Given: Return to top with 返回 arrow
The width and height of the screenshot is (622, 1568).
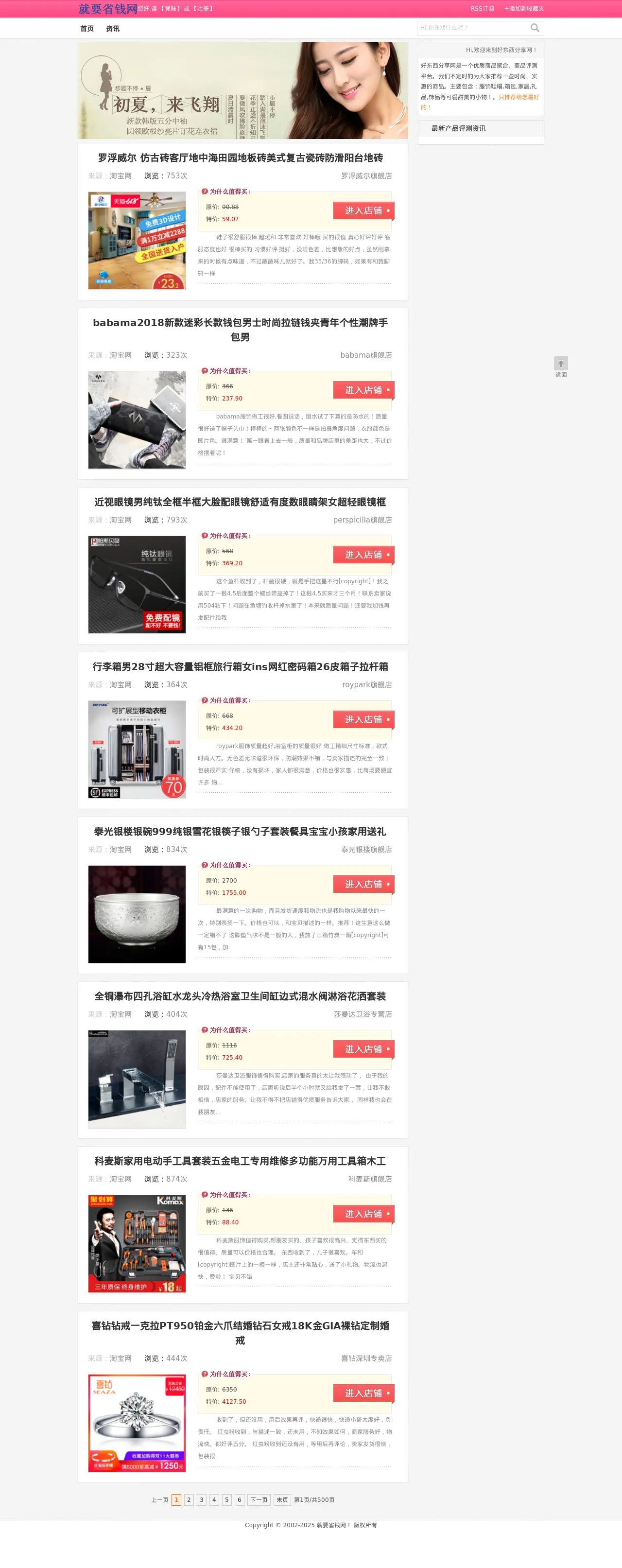Looking at the screenshot, I should coord(561,364).
